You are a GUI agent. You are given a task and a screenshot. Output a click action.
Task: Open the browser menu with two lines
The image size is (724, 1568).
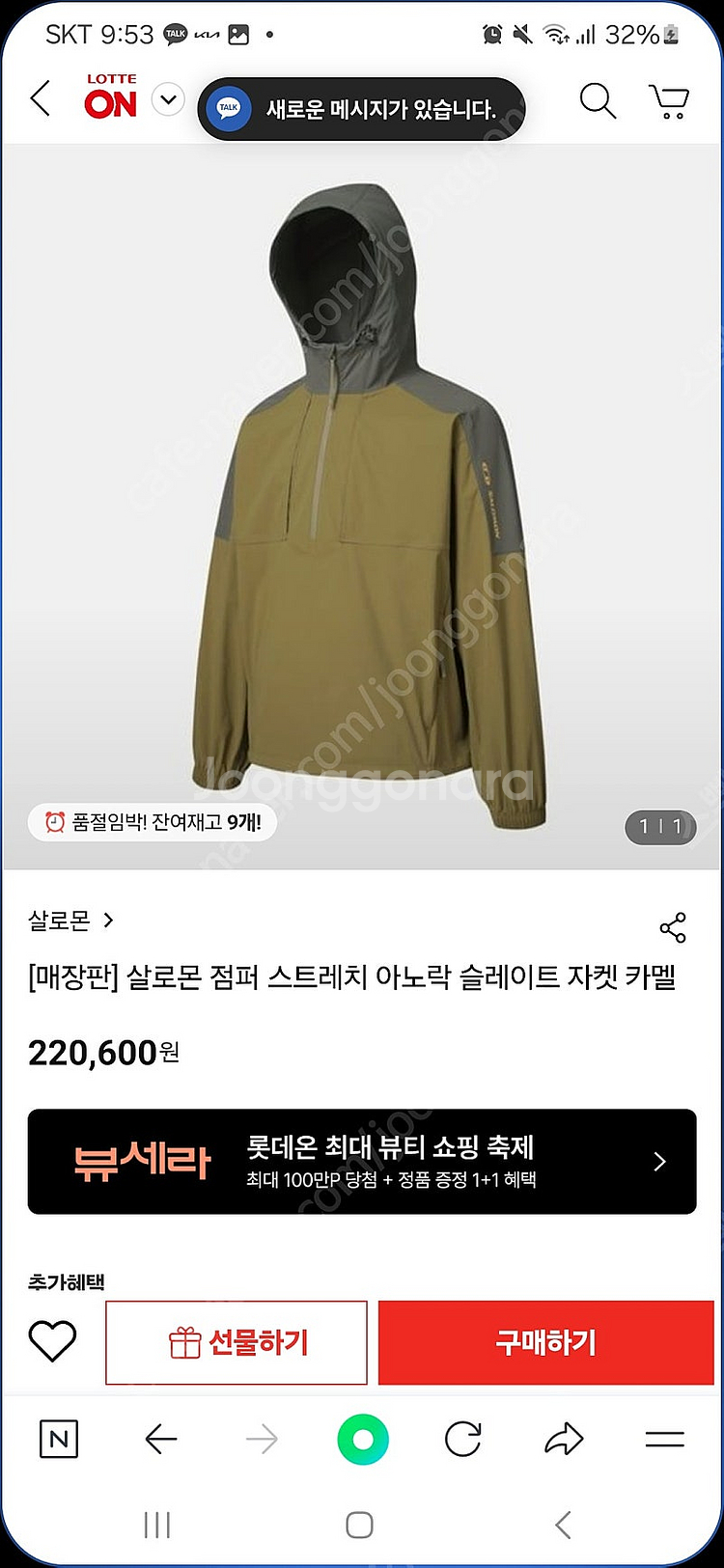[x=664, y=1440]
